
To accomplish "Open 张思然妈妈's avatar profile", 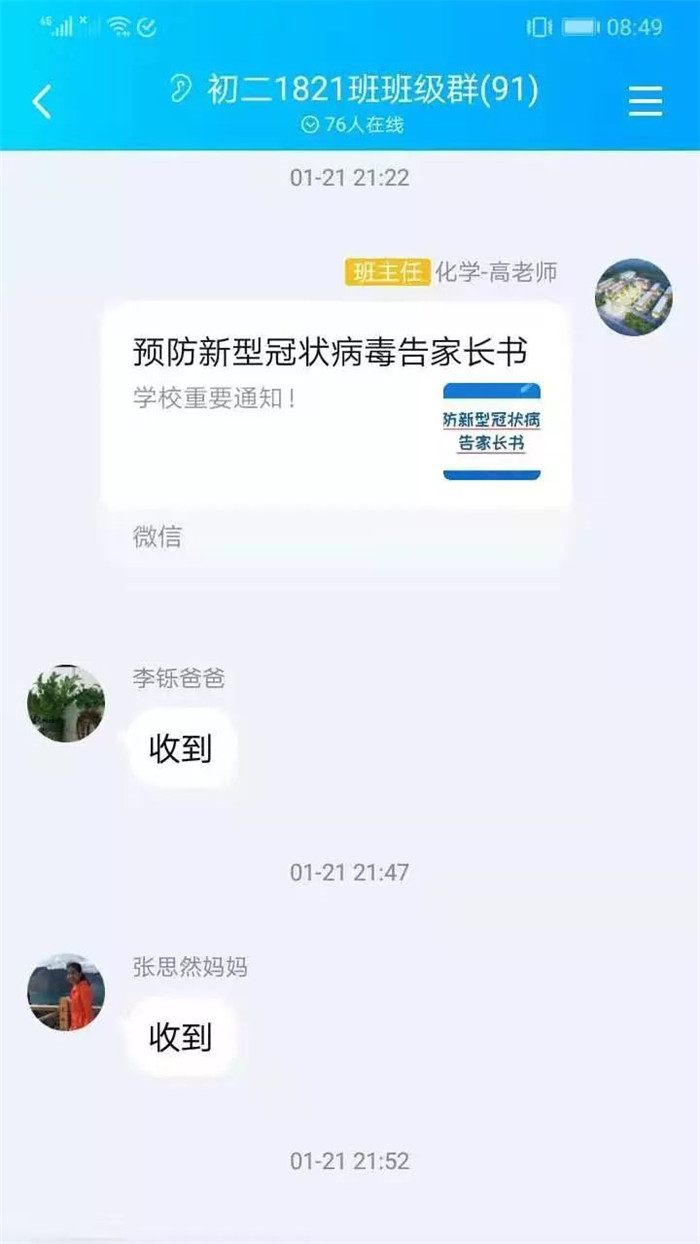I will point(66,991).
